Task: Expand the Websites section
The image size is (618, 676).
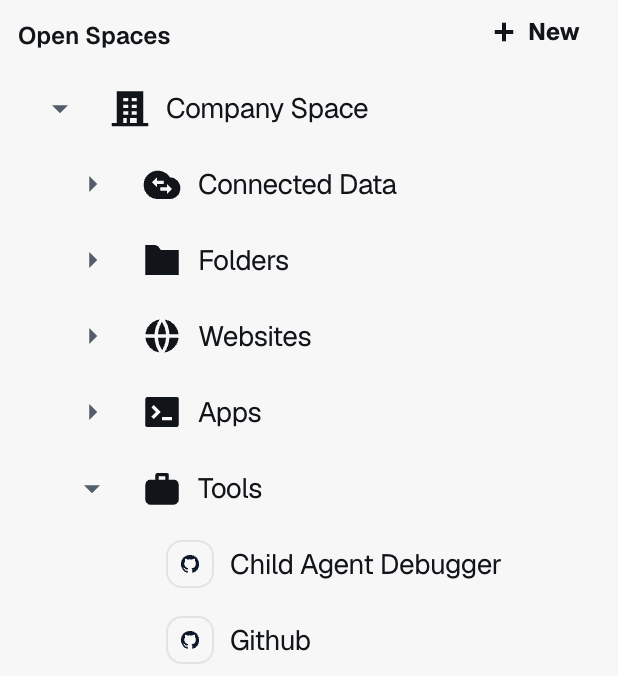Action: point(93,337)
